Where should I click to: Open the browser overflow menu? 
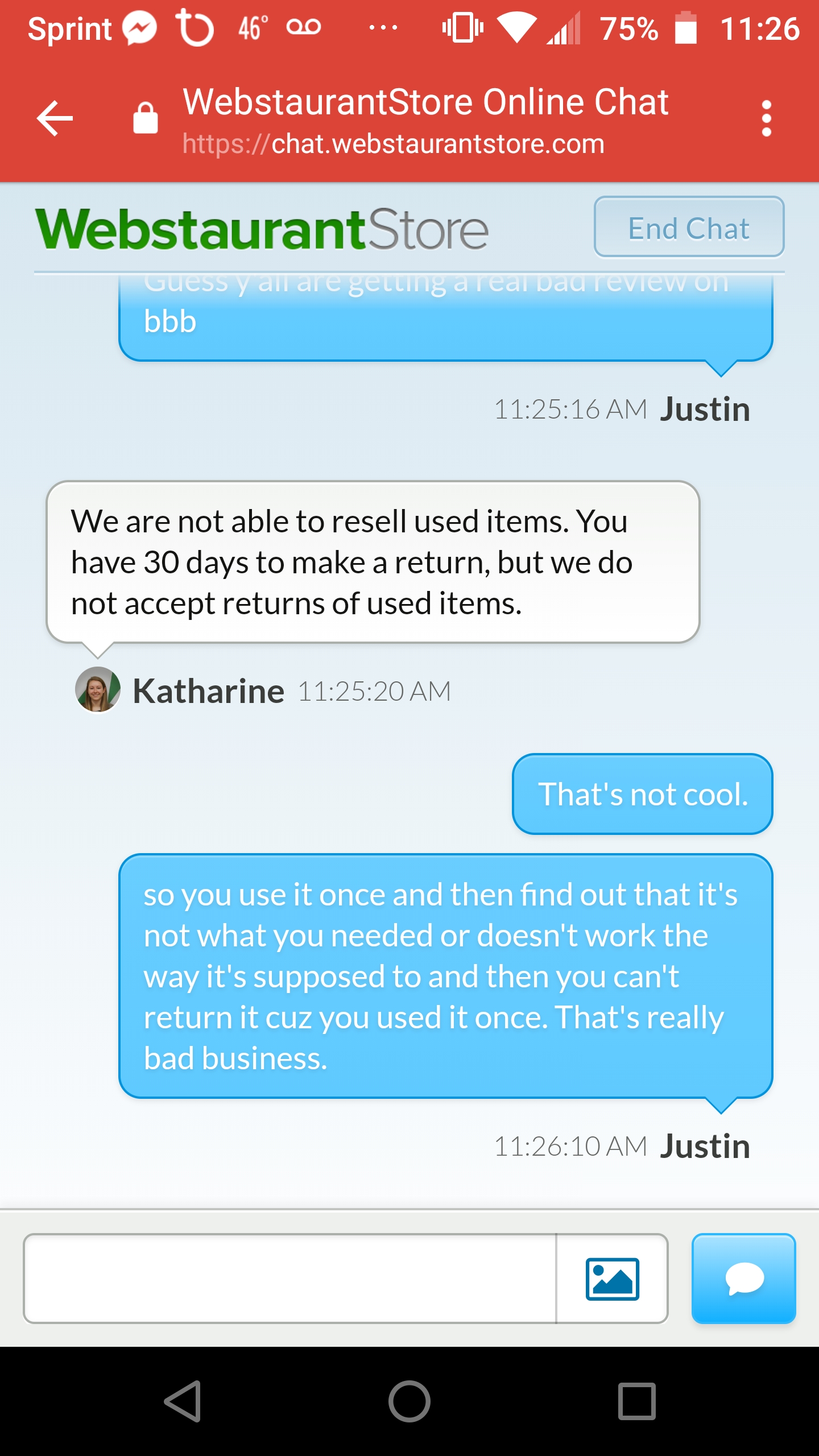coord(766,118)
